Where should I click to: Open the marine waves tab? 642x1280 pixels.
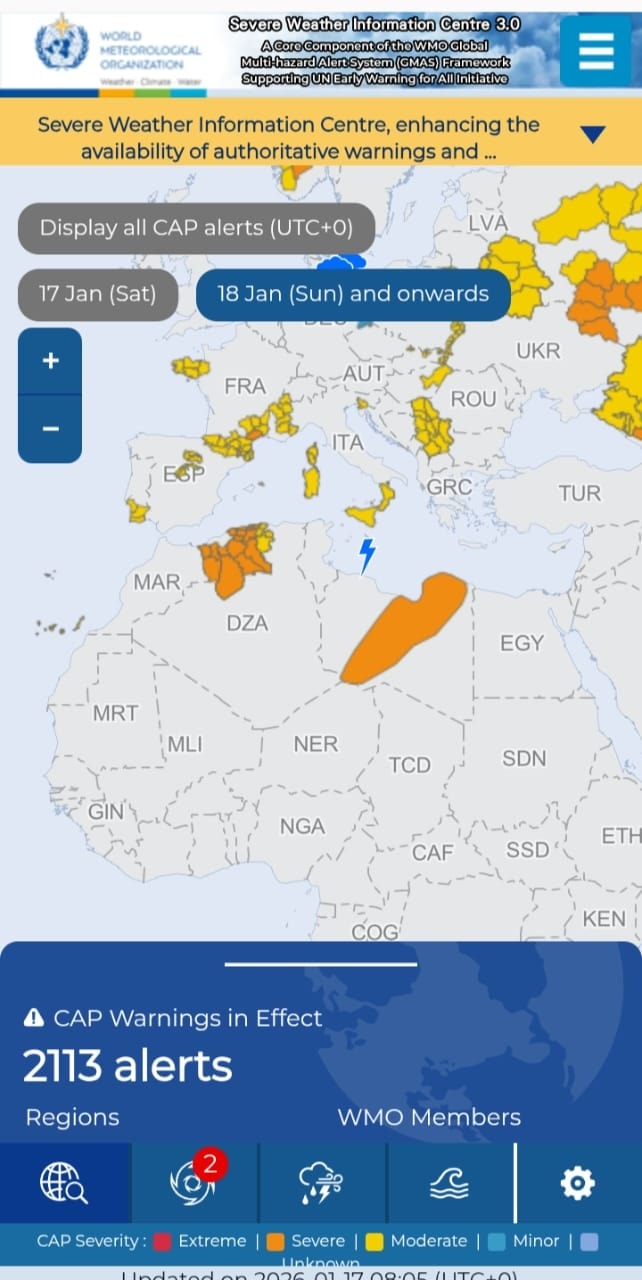[x=449, y=1184]
